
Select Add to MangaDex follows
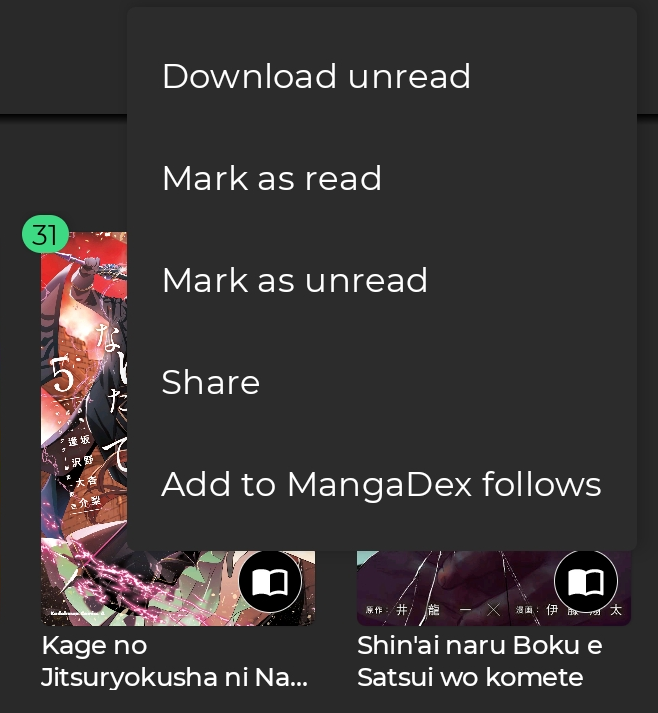[x=381, y=484]
